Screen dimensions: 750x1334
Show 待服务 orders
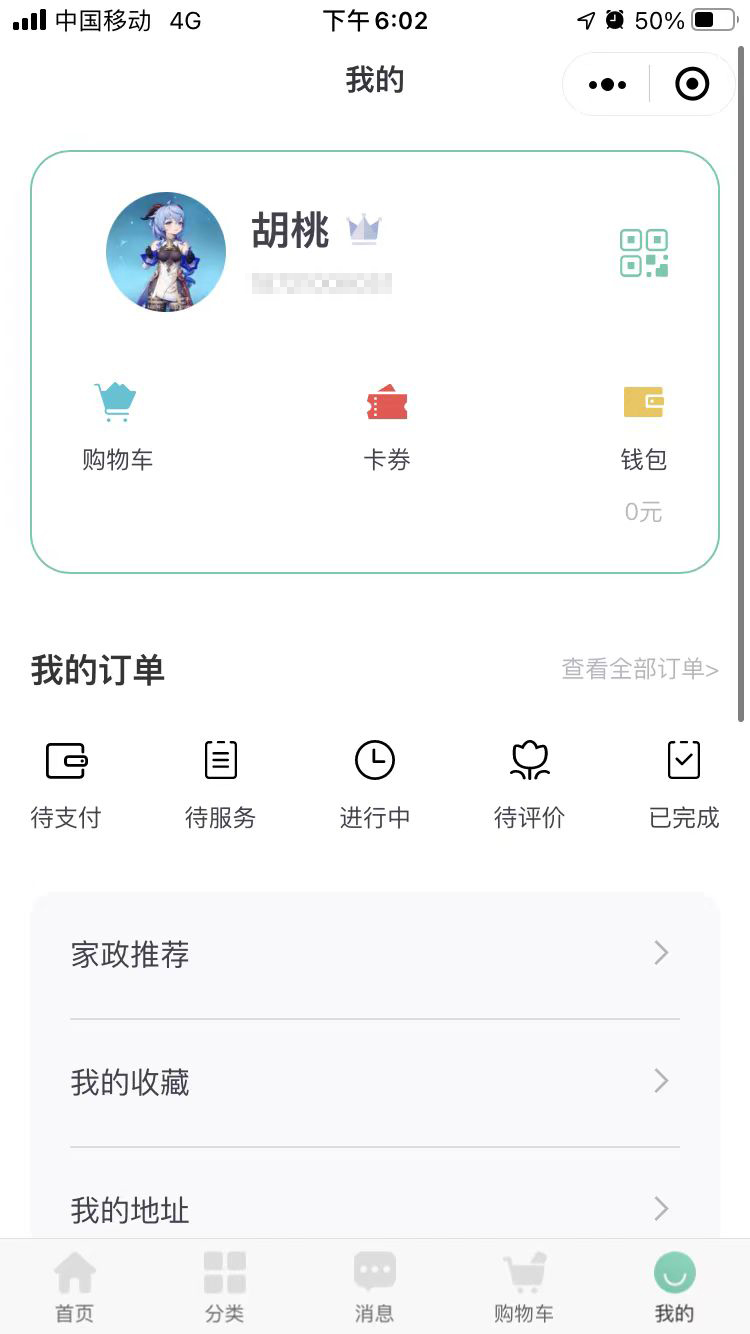pyautogui.click(x=220, y=784)
